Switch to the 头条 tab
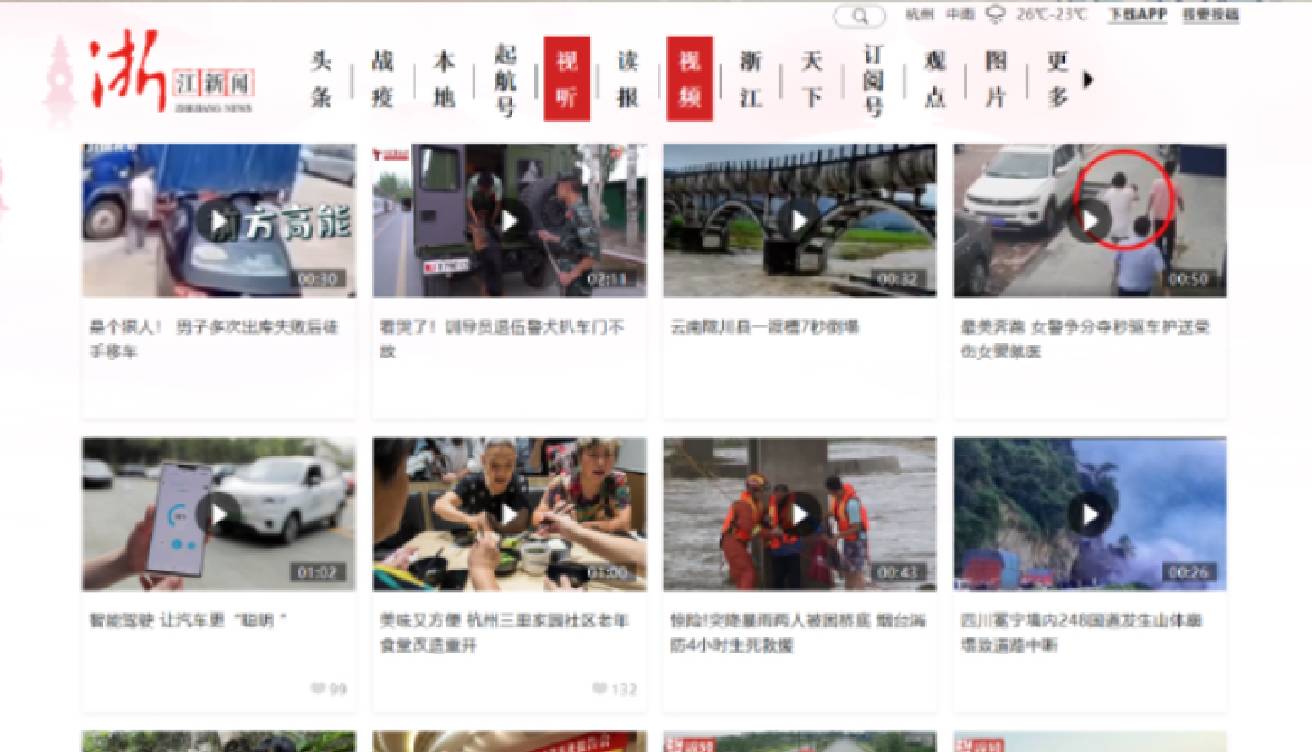Screen dimensions: 1312x752 click(x=321, y=79)
